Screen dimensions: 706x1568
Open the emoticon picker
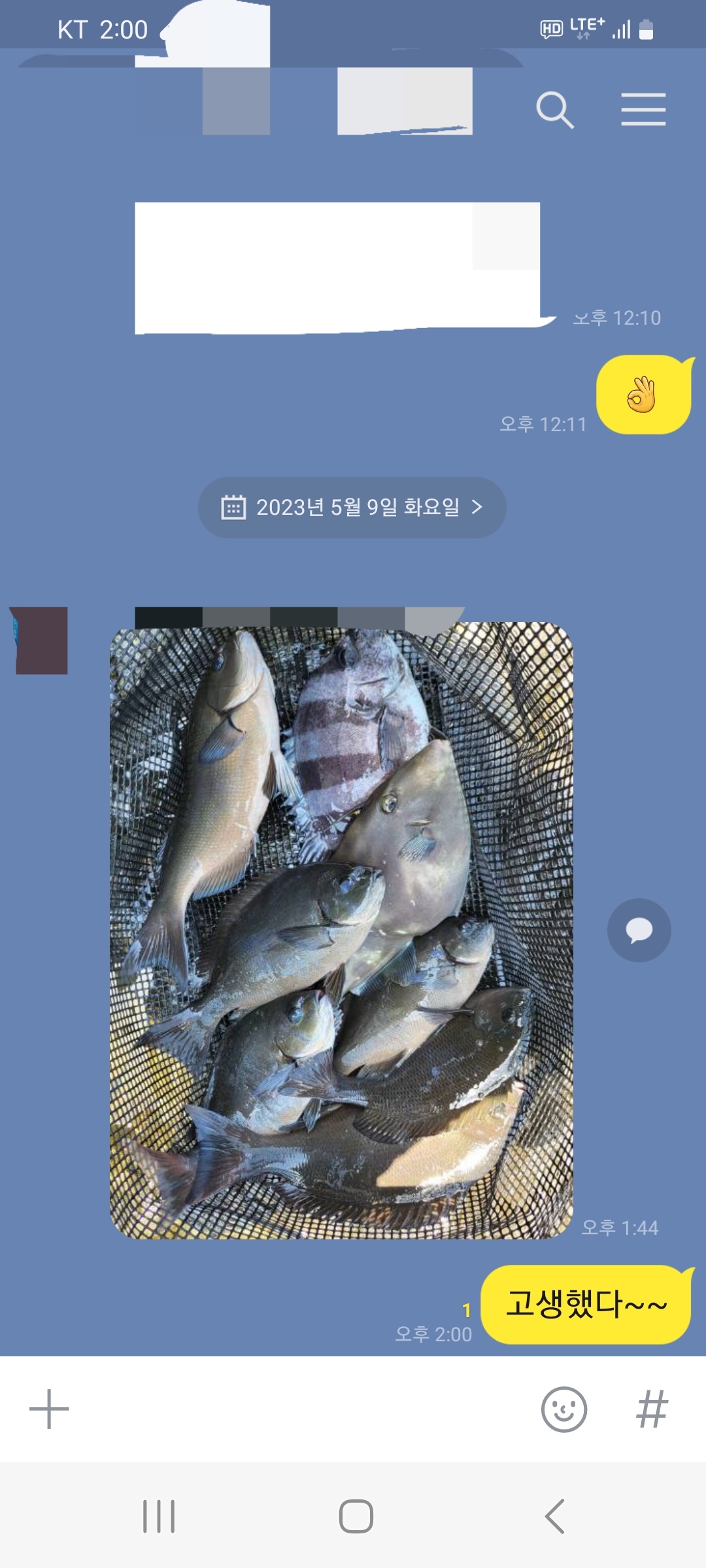click(x=563, y=1409)
